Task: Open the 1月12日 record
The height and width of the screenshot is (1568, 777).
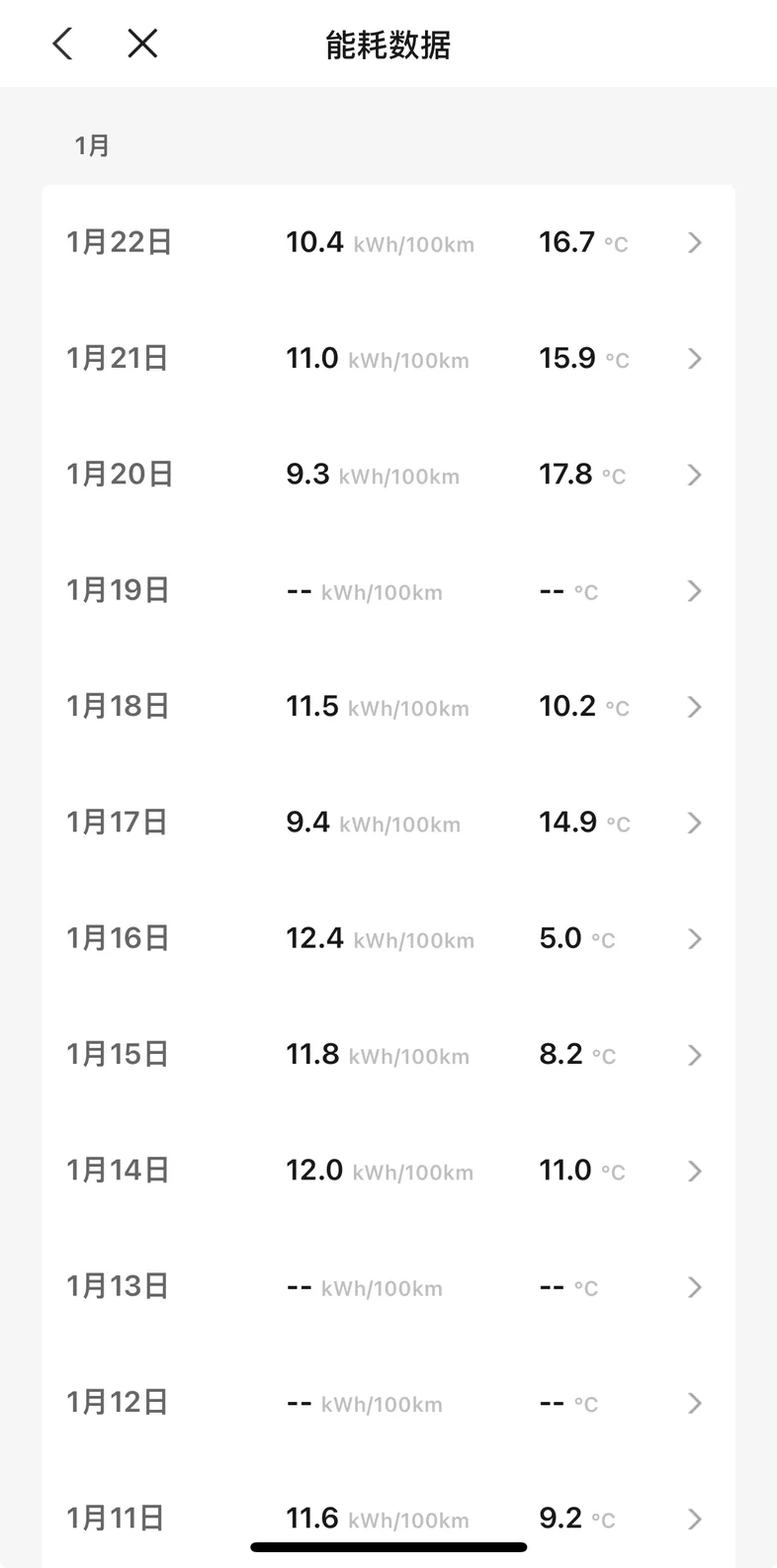Action: pos(388,1402)
